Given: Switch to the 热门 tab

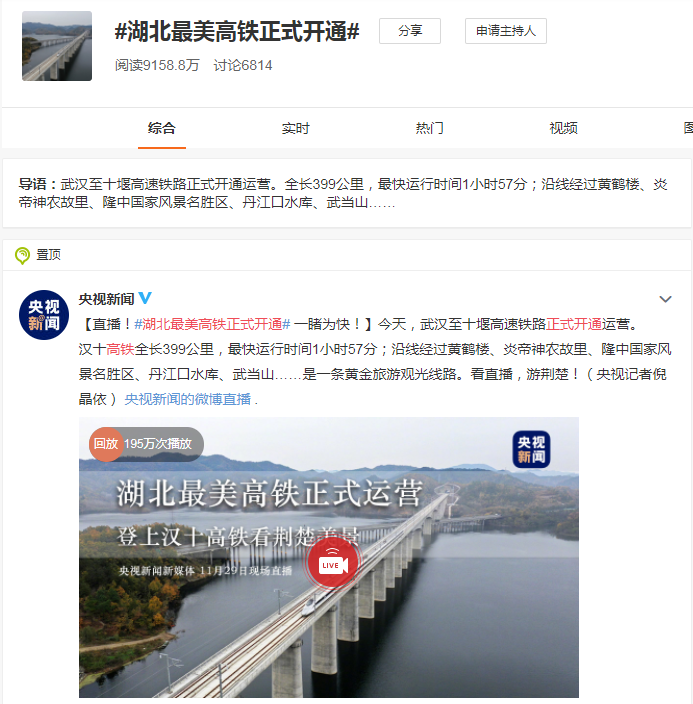Looking at the screenshot, I should click(x=429, y=128).
